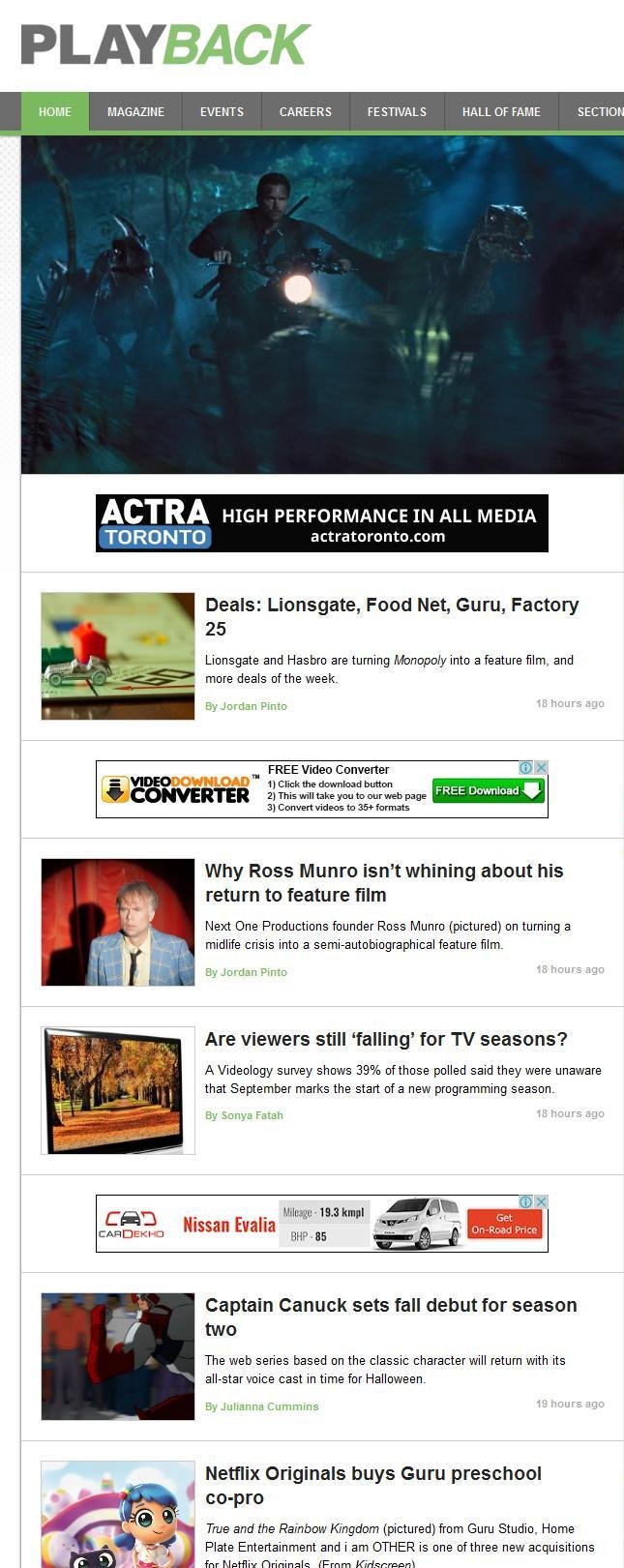Select Festivals in the navigation bar

(x=397, y=112)
